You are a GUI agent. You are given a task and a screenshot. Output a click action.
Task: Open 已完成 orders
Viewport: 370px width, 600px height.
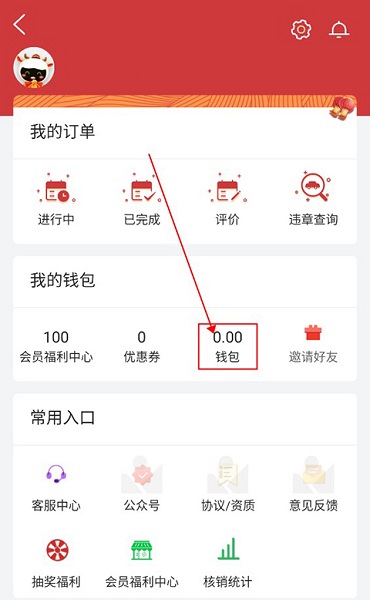(142, 199)
